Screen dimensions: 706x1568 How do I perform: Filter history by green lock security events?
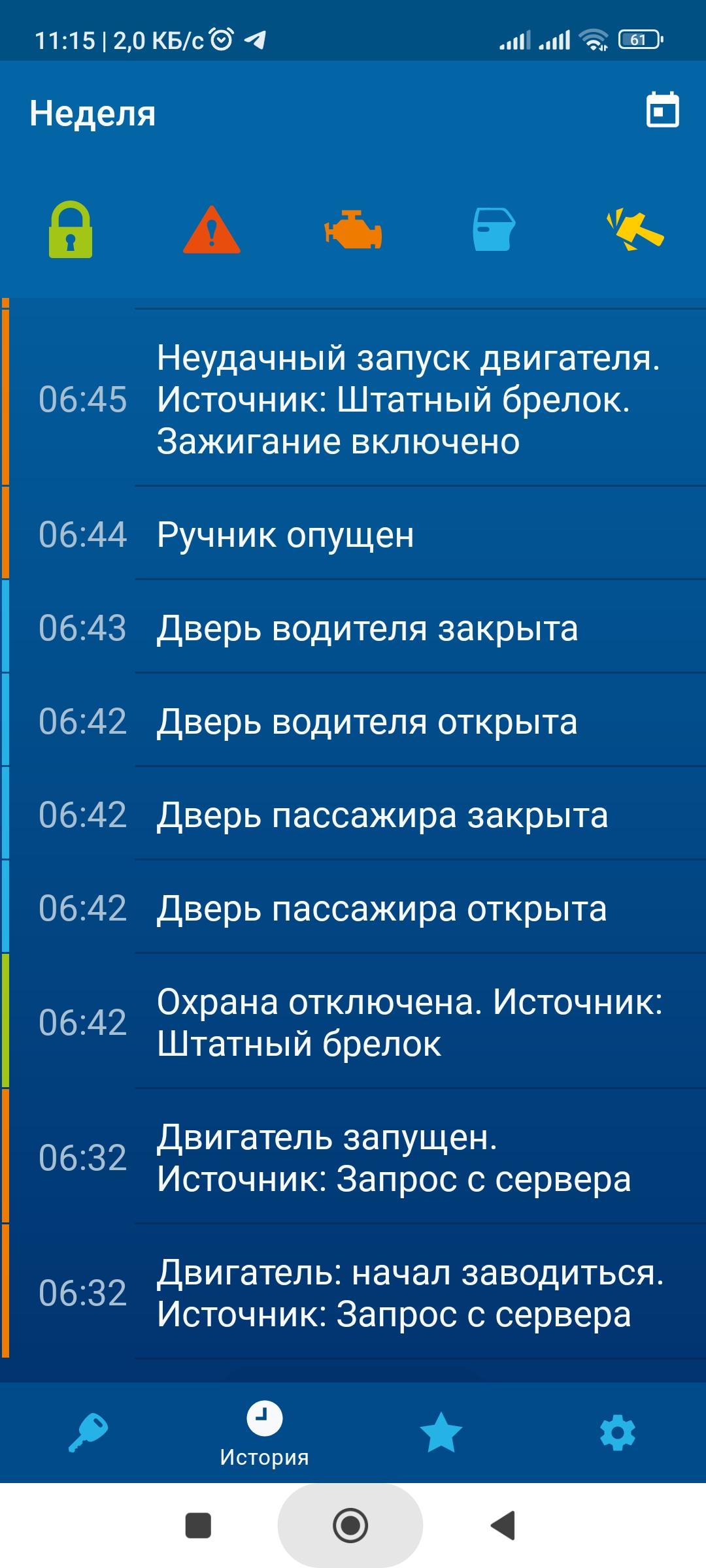(71, 230)
